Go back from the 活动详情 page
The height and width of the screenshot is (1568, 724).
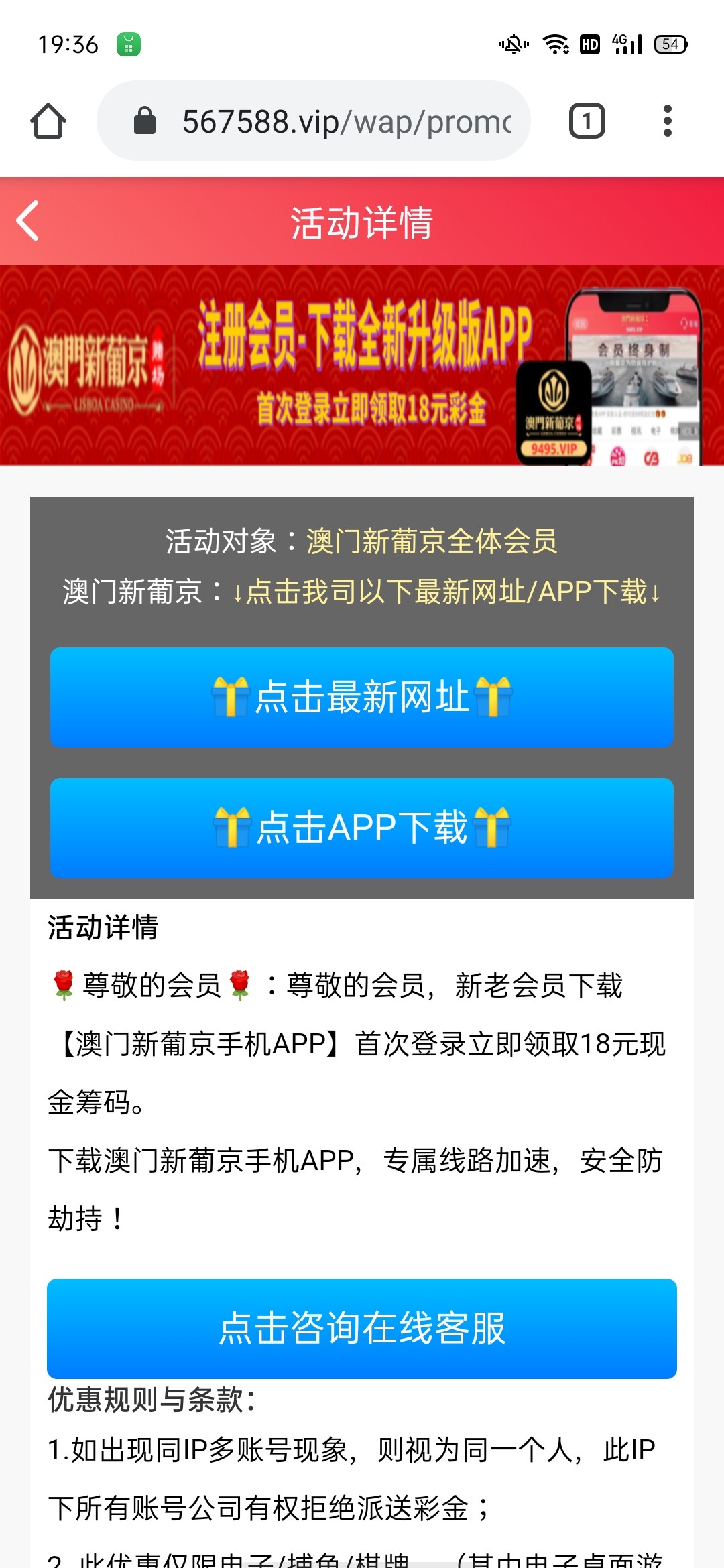click(28, 221)
